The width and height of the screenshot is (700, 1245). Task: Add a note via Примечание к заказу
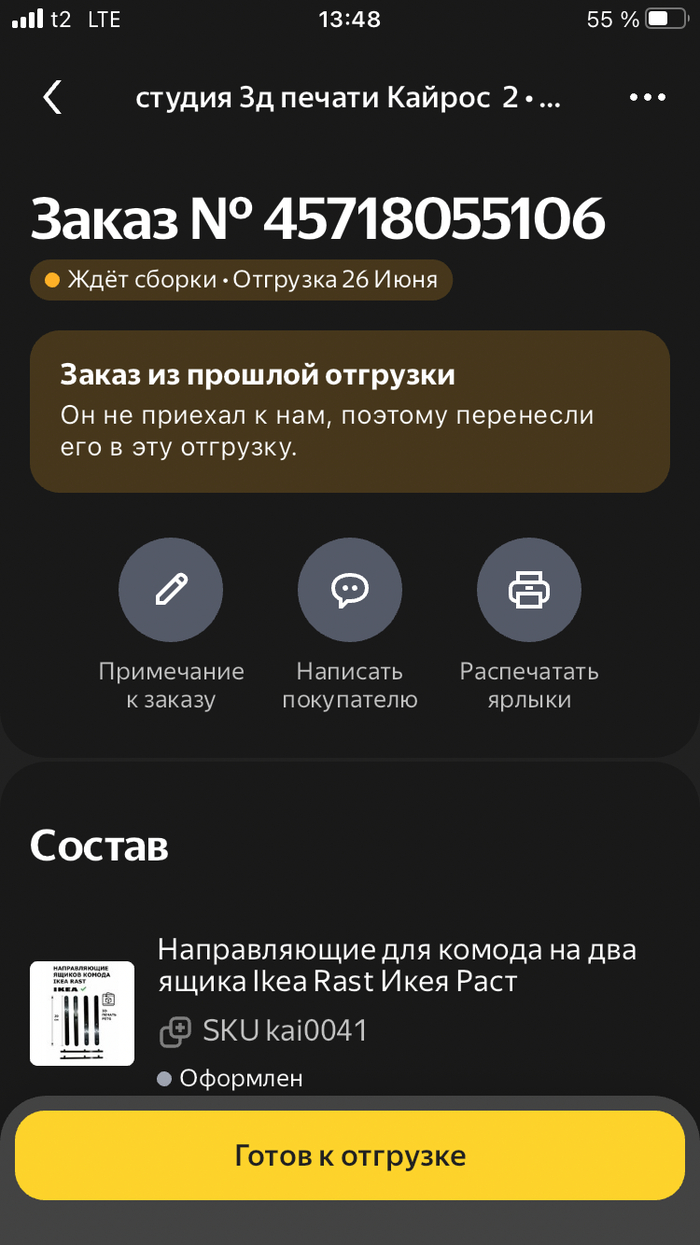[x=171, y=591]
